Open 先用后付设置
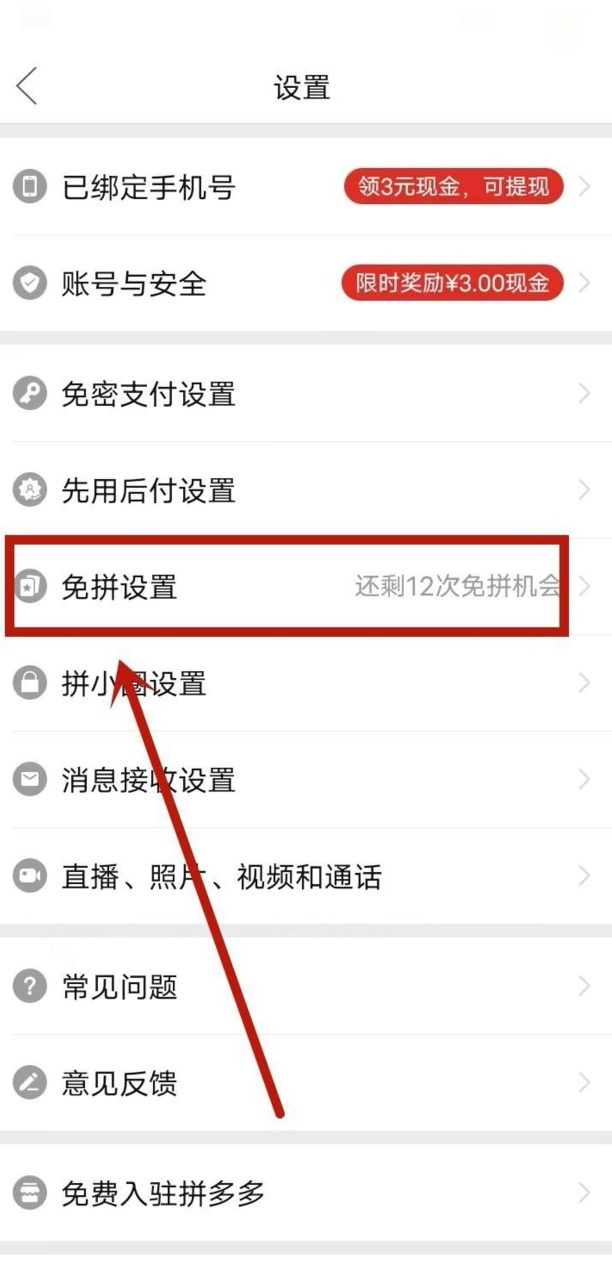Viewport: 612px width, 1274px height. pyautogui.click(x=306, y=490)
